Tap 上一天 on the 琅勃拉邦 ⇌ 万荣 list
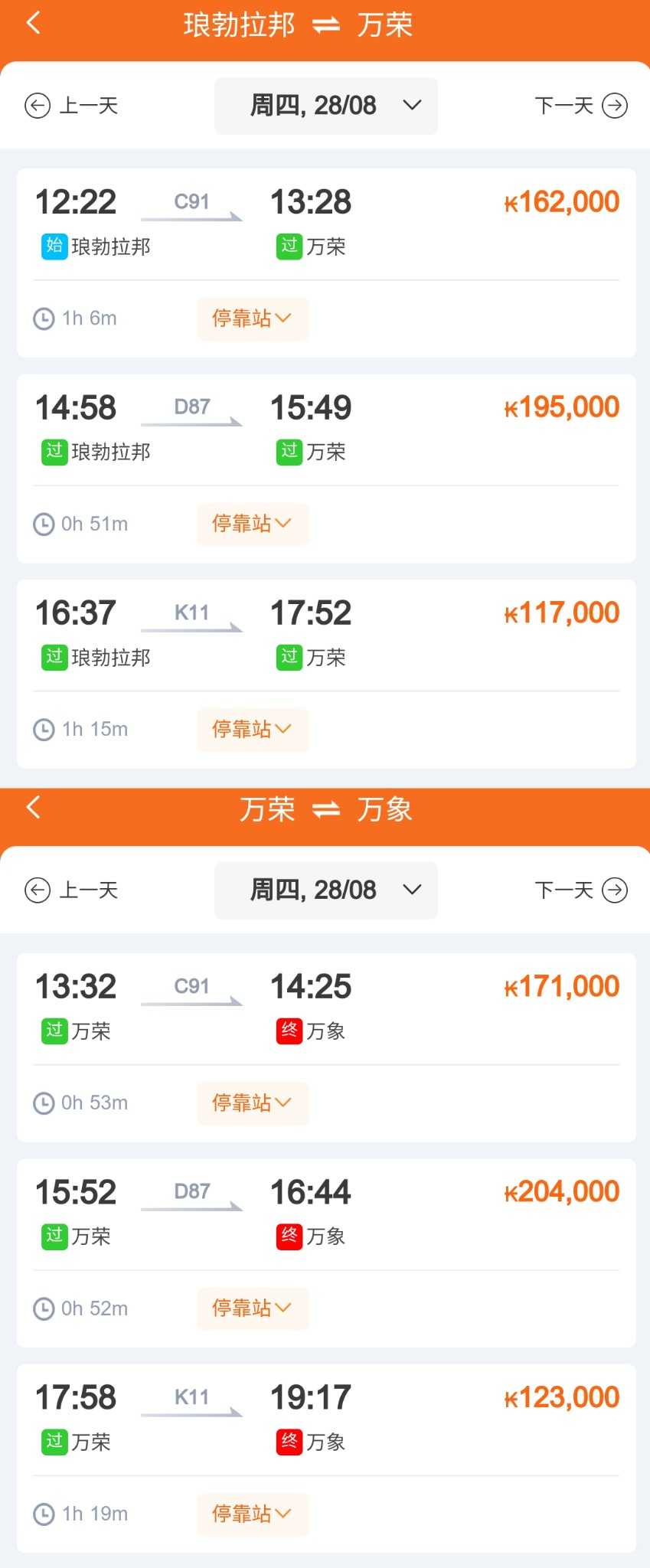 (71, 106)
